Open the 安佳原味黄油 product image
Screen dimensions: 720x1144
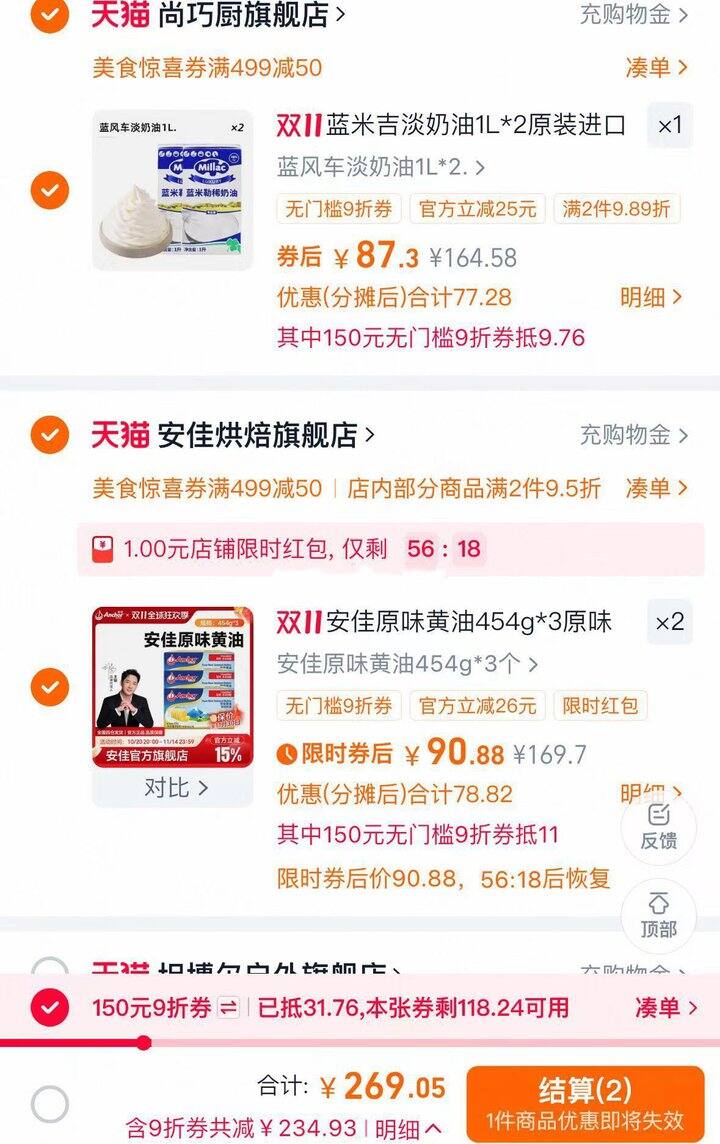click(173, 686)
